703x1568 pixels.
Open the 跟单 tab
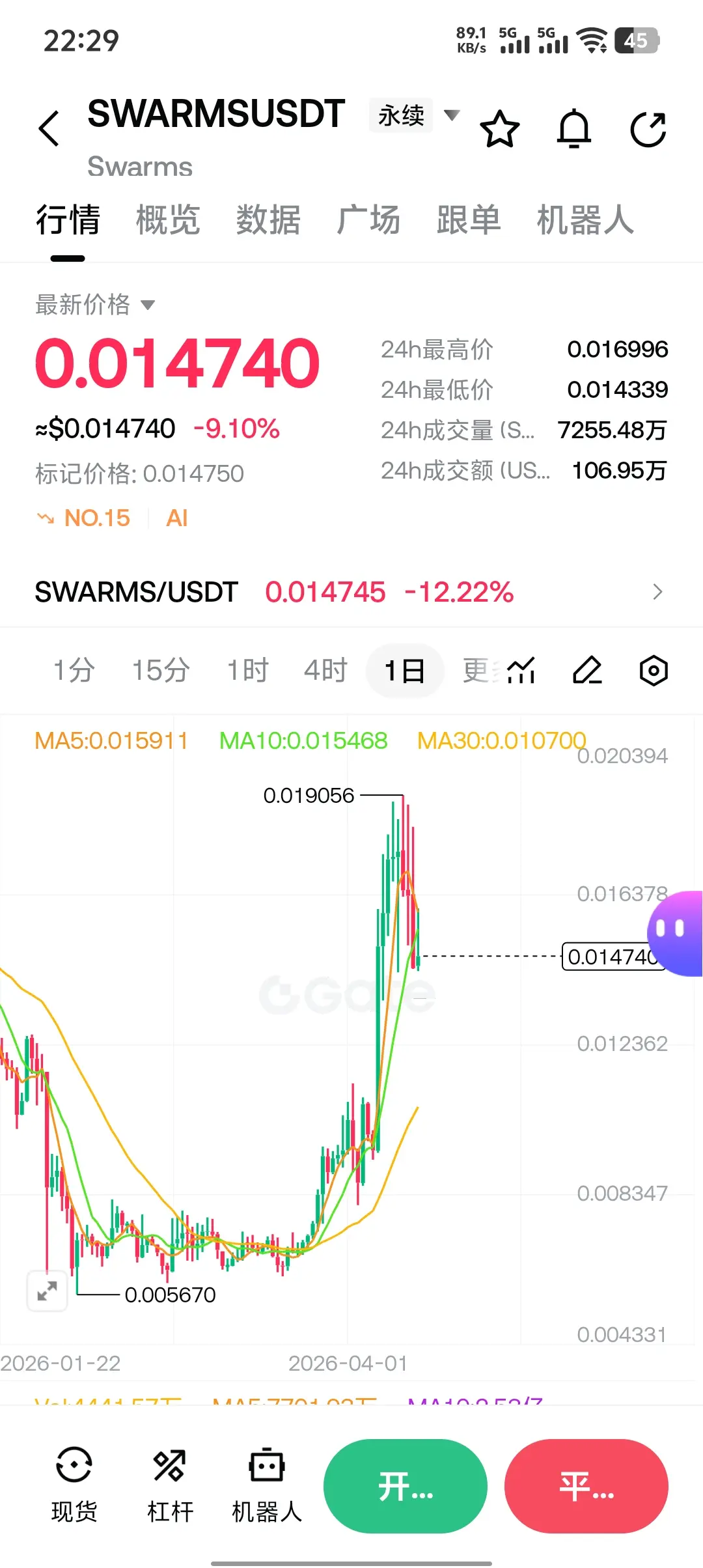click(469, 219)
